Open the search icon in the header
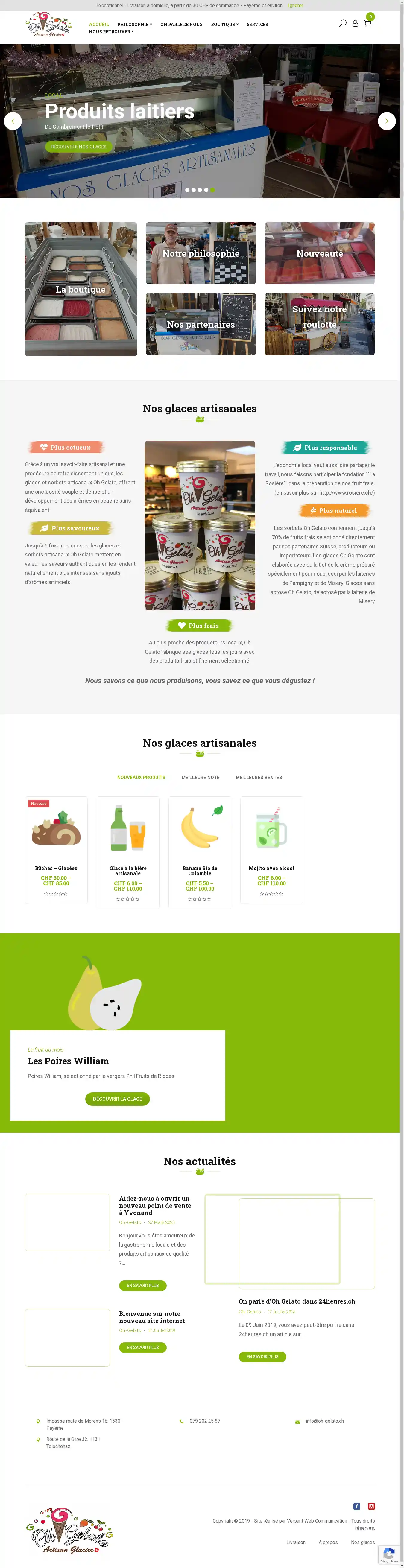Screen dimensions: 404x1568 pos(343,23)
